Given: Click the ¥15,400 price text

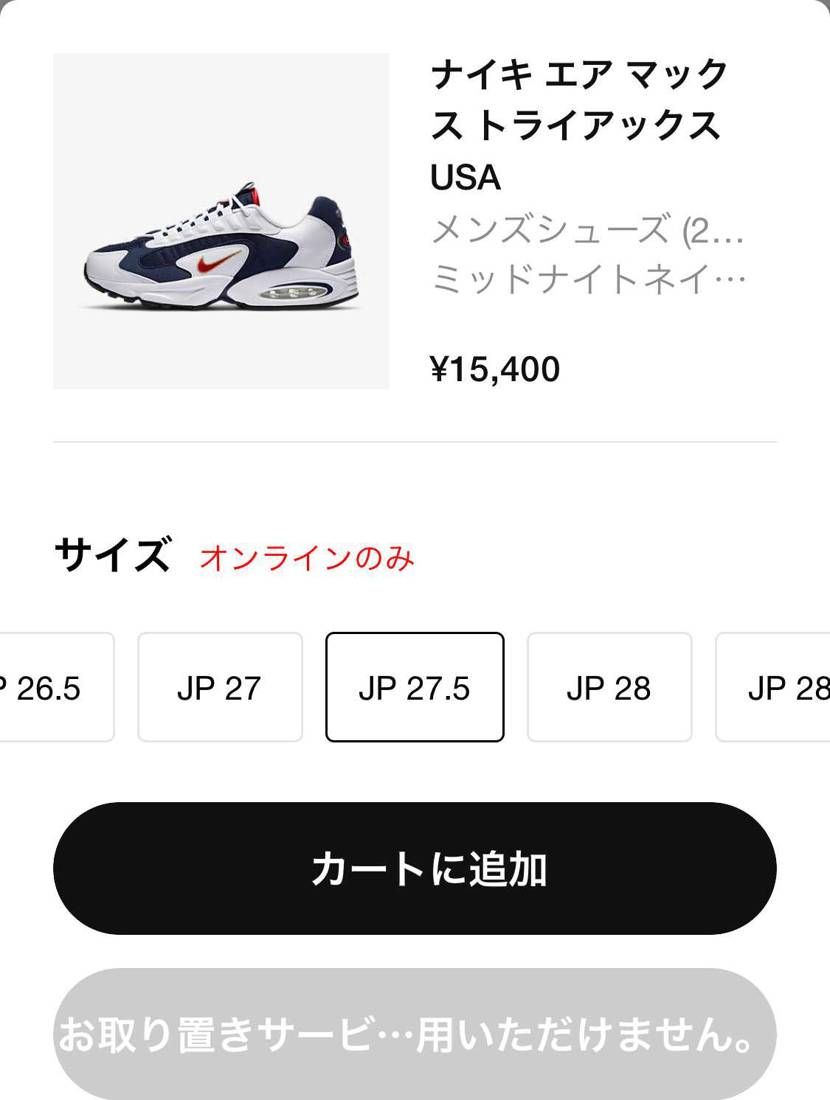Looking at the screenshot, I should click(x=496, y=368).
